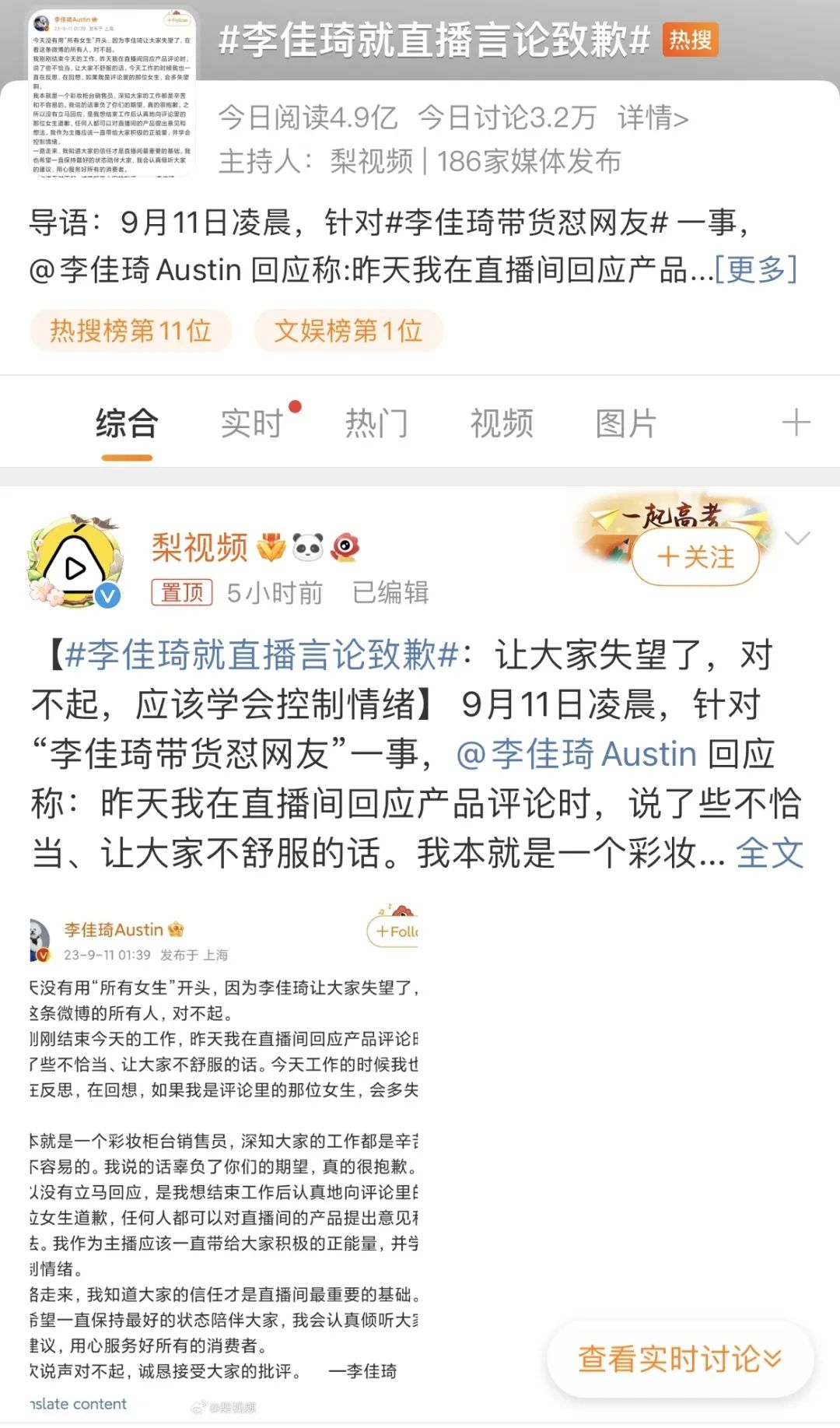Switch to the 视频 tab

click(x=502, y=424)
